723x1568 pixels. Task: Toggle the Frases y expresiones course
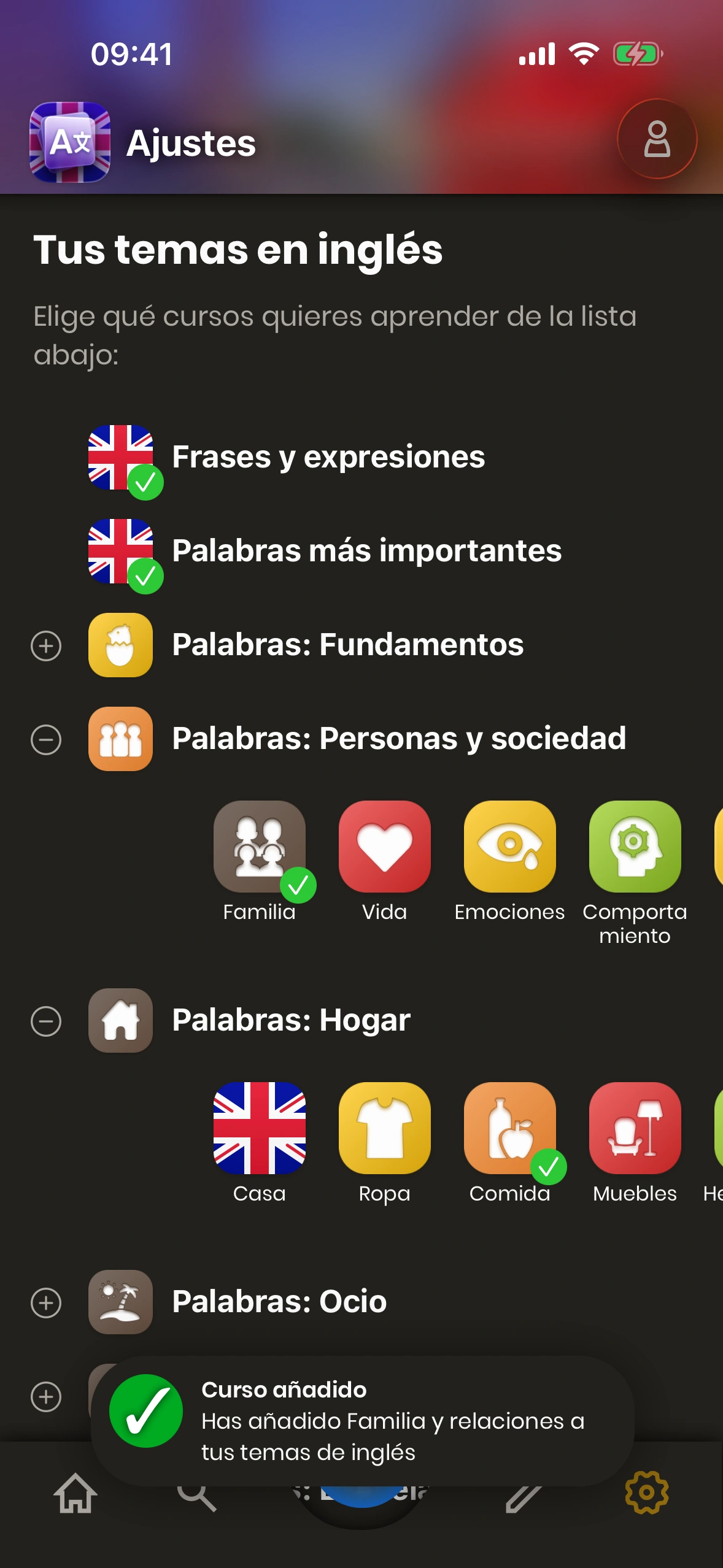[x=121, y=458]
